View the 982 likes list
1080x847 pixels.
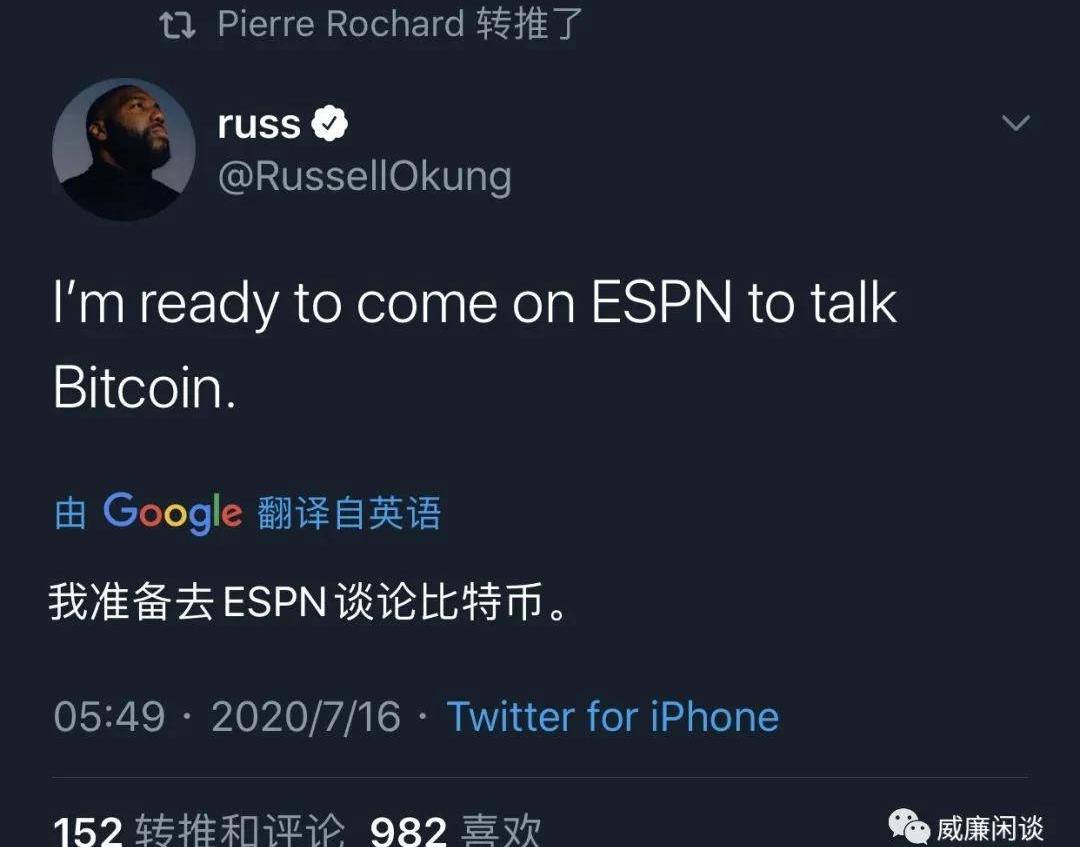click(455, 830)
